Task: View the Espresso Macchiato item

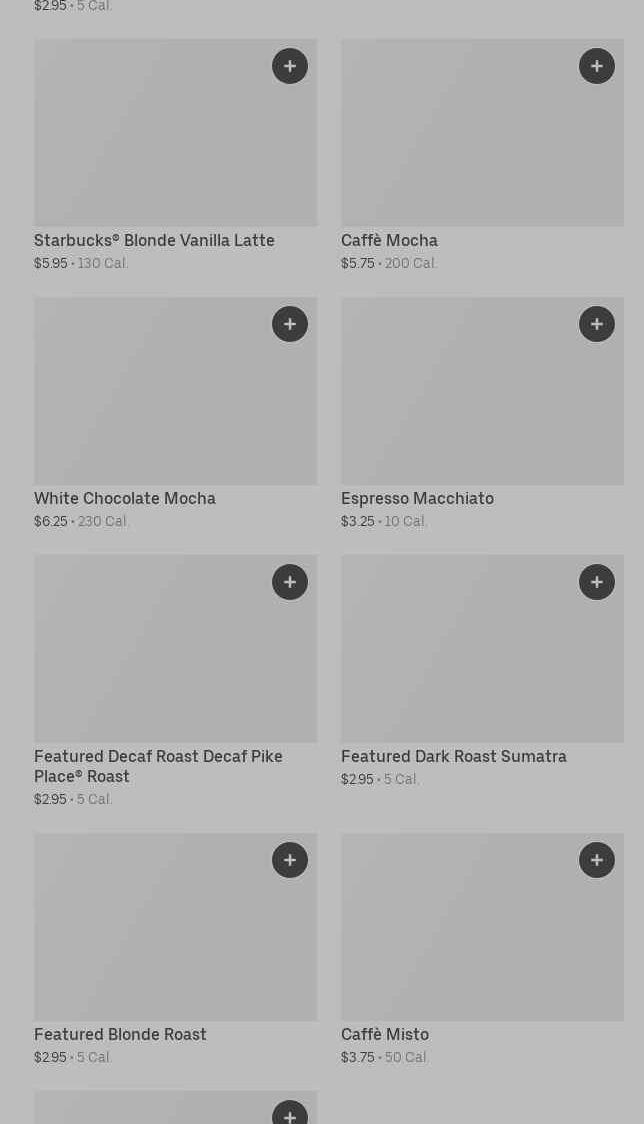Action: pos(417,499)
